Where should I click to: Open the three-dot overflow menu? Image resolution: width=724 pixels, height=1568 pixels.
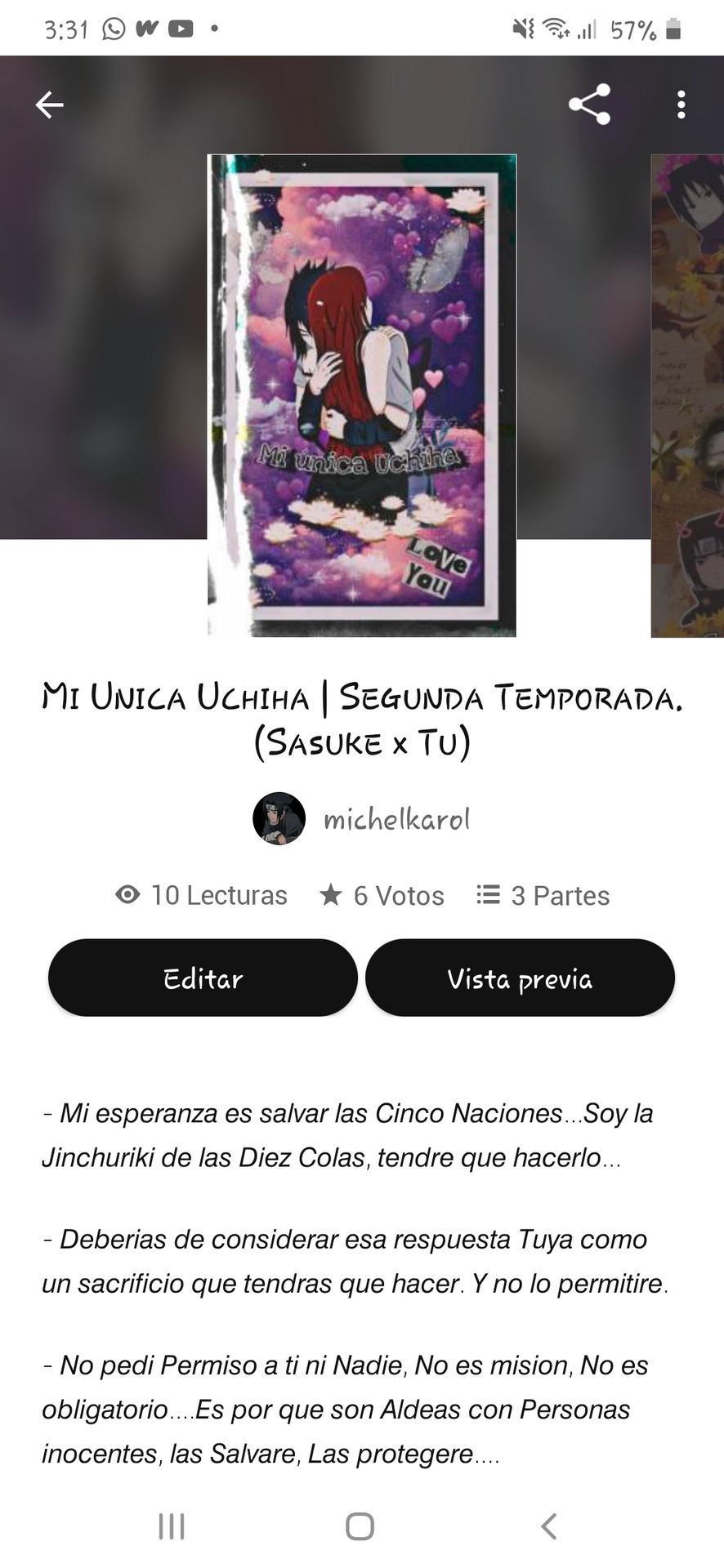point(681,105)
